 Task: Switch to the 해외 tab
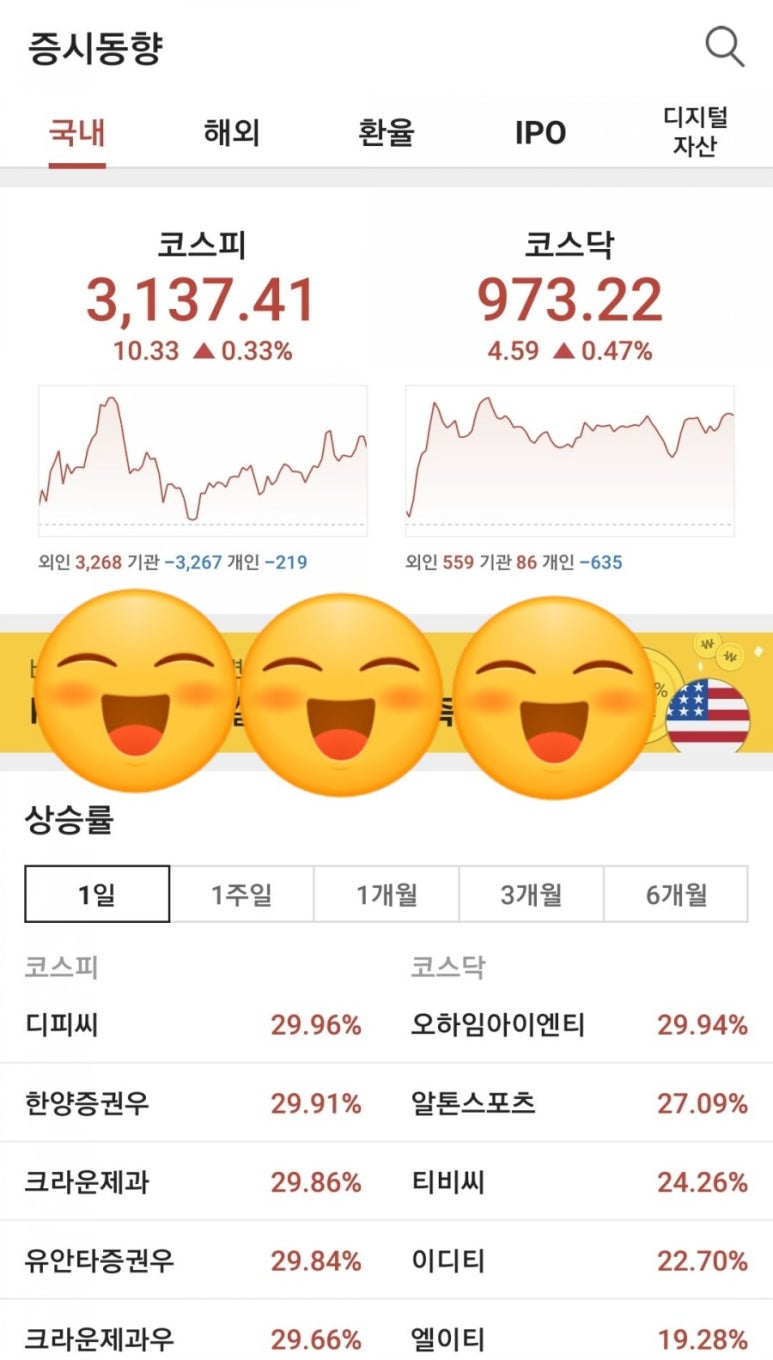231,132
